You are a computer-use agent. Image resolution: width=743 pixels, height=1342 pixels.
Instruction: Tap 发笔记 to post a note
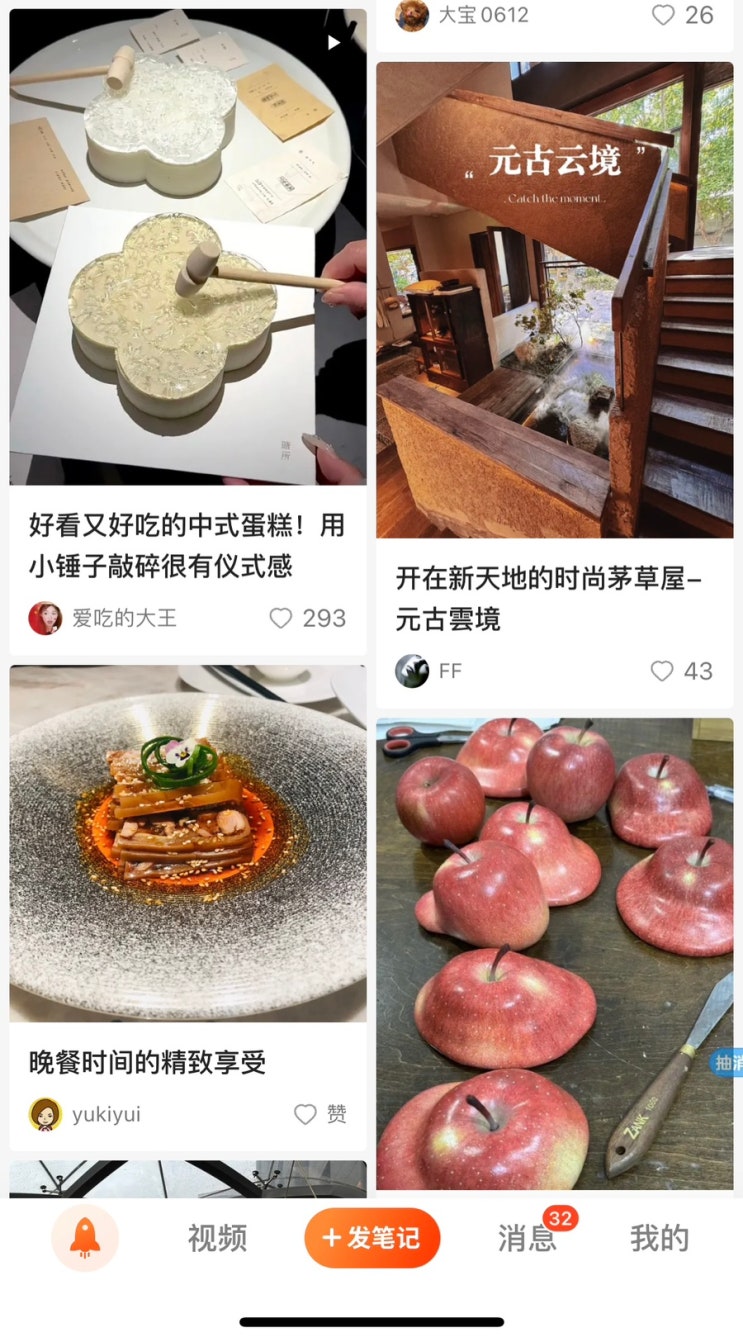point(372,1238)
